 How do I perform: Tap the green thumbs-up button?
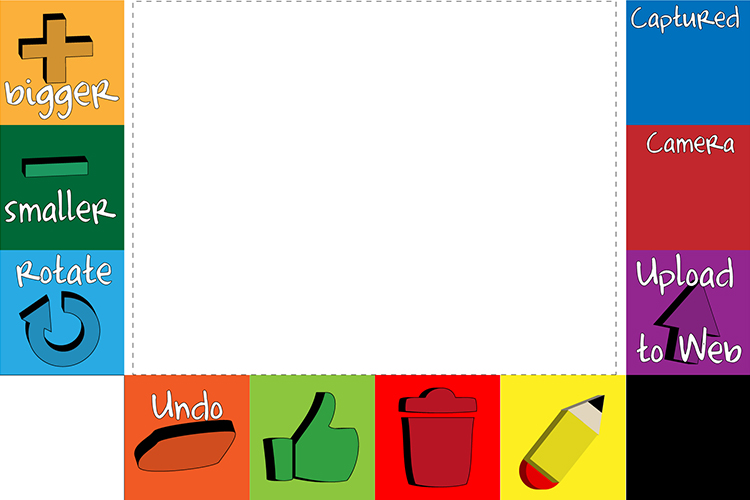(x=311, y=437)
